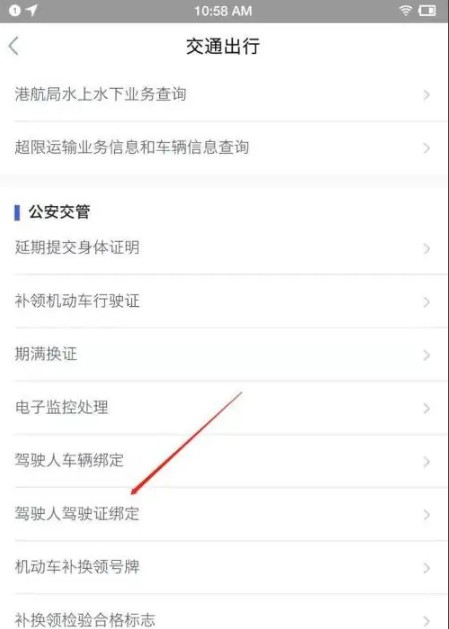Choose 驾驶人车辆绑定
The image size is (449, 629).
coord(224,461)
